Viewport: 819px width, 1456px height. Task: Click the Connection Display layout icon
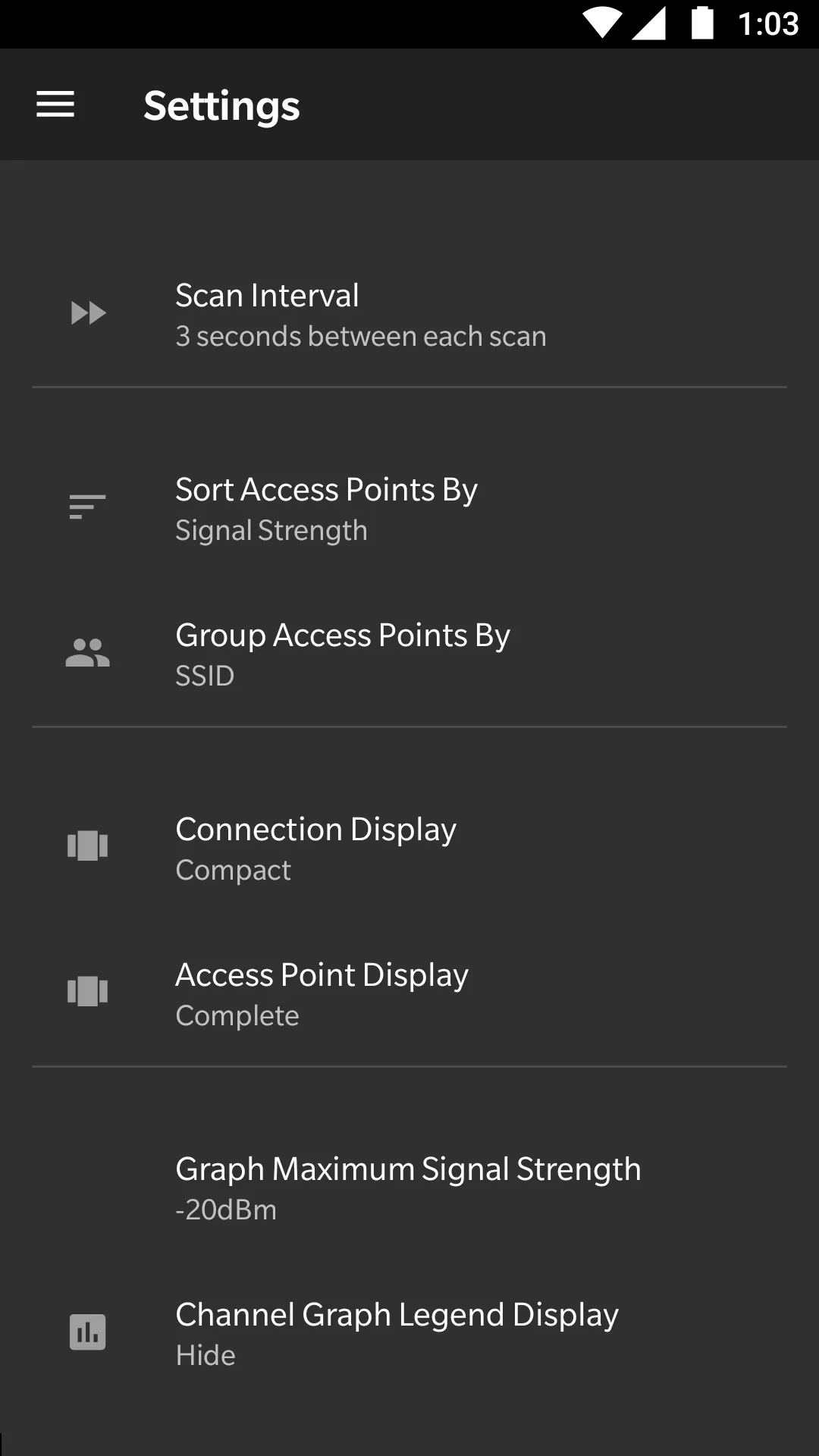86,846
